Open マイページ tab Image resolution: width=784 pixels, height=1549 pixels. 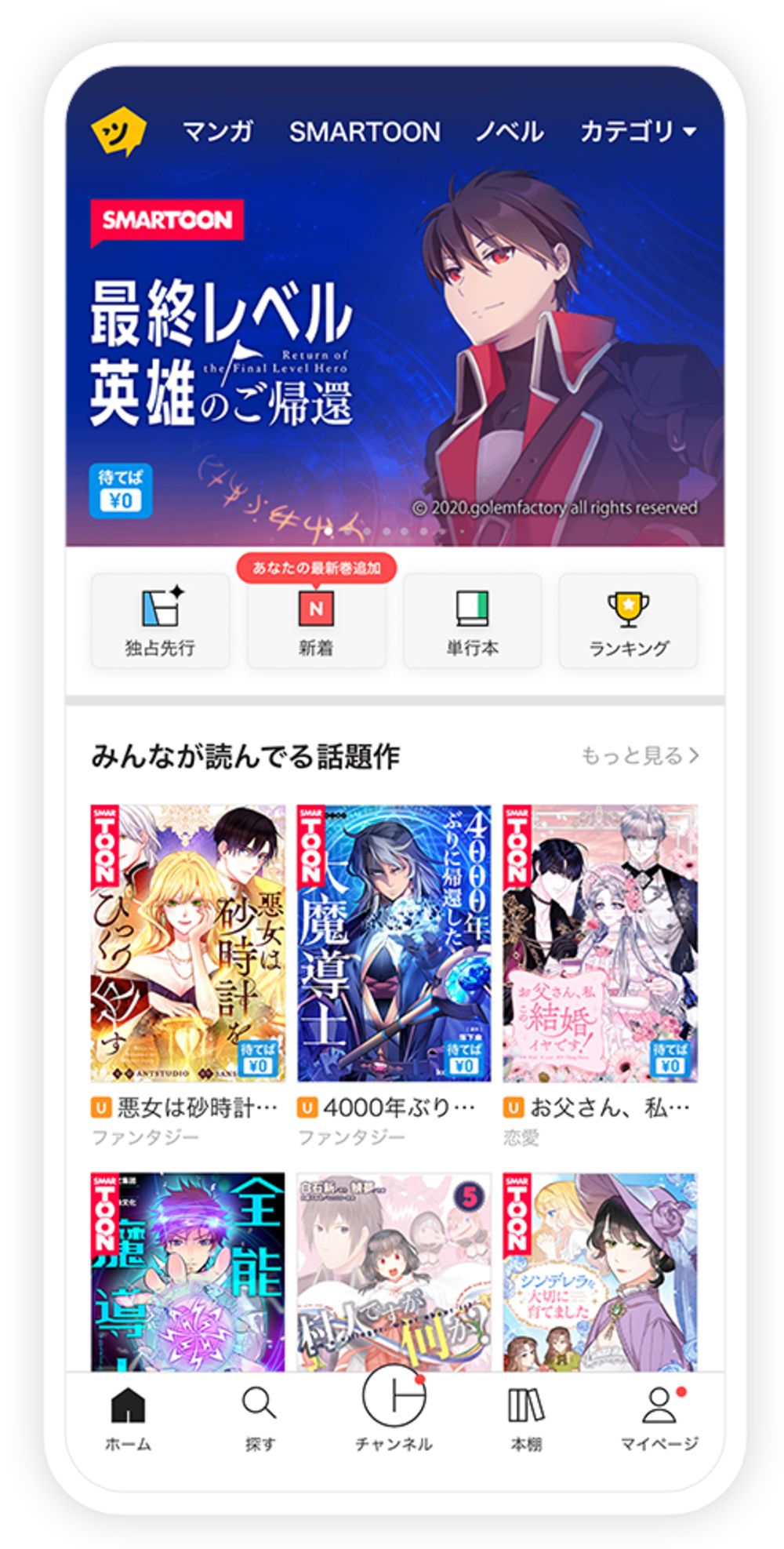[x=659, y=1418]
